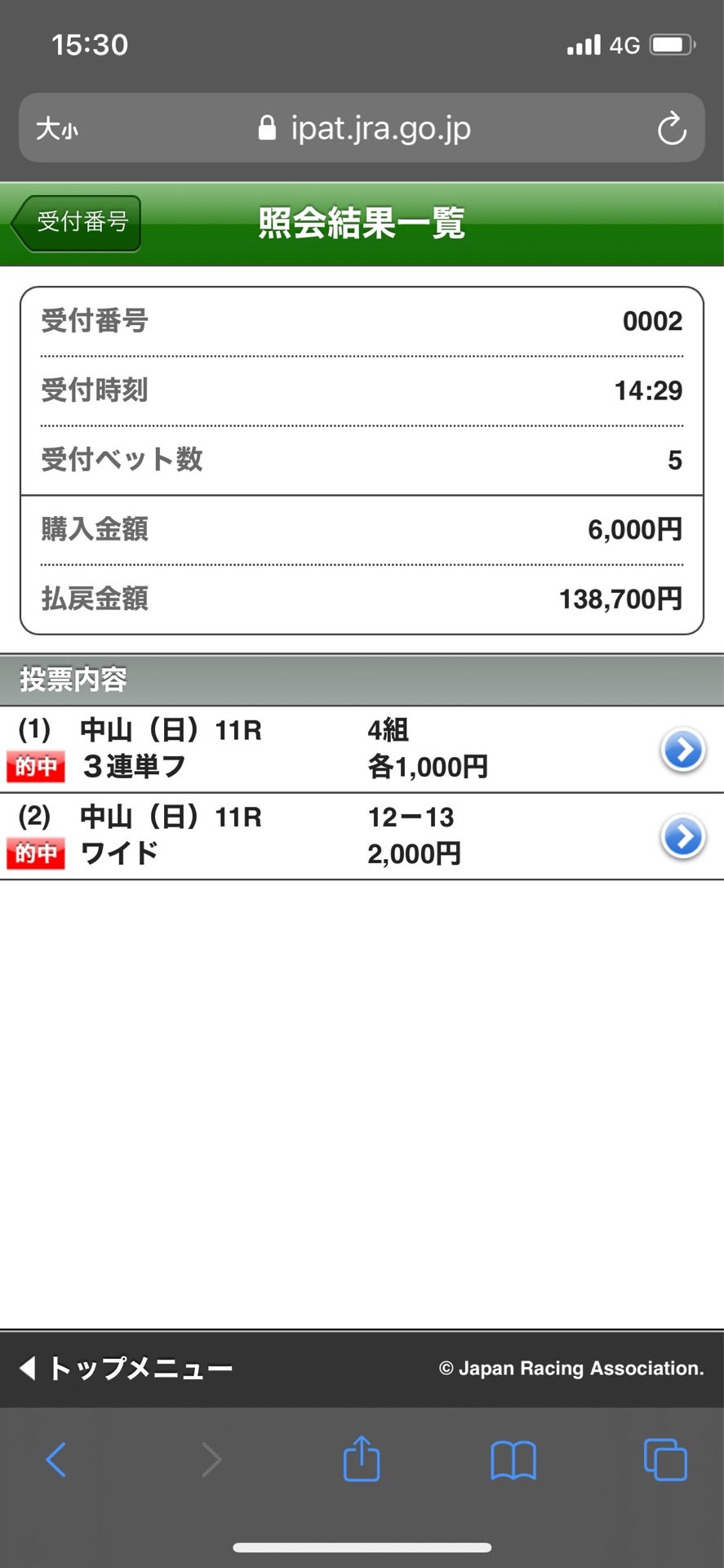Screen dimensions: 724x1568
Task: Open the text size 大小 menu
Action: pyautogui.click(x=57, y=129)
